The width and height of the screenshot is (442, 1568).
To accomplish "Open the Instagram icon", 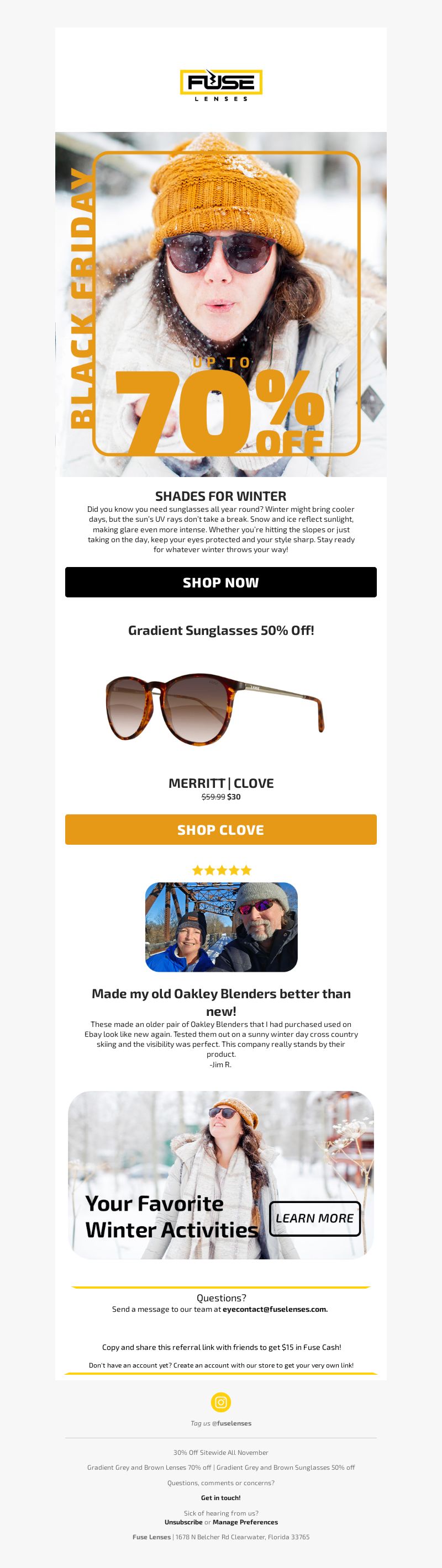I will 220,1402.
